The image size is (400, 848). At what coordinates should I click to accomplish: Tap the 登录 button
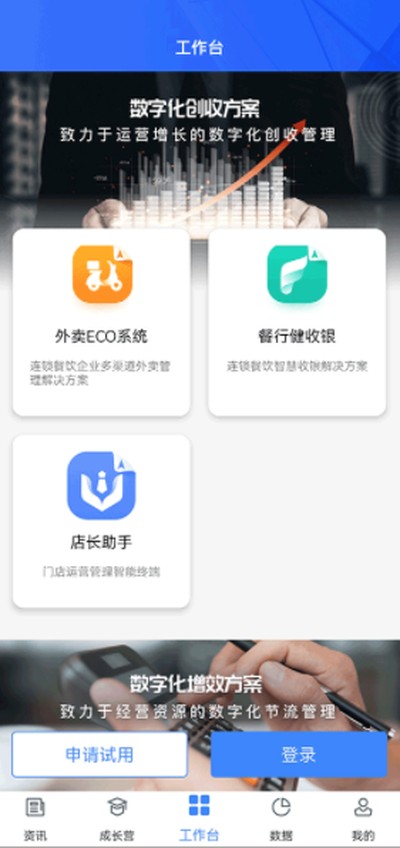click(x=299, y=754)
